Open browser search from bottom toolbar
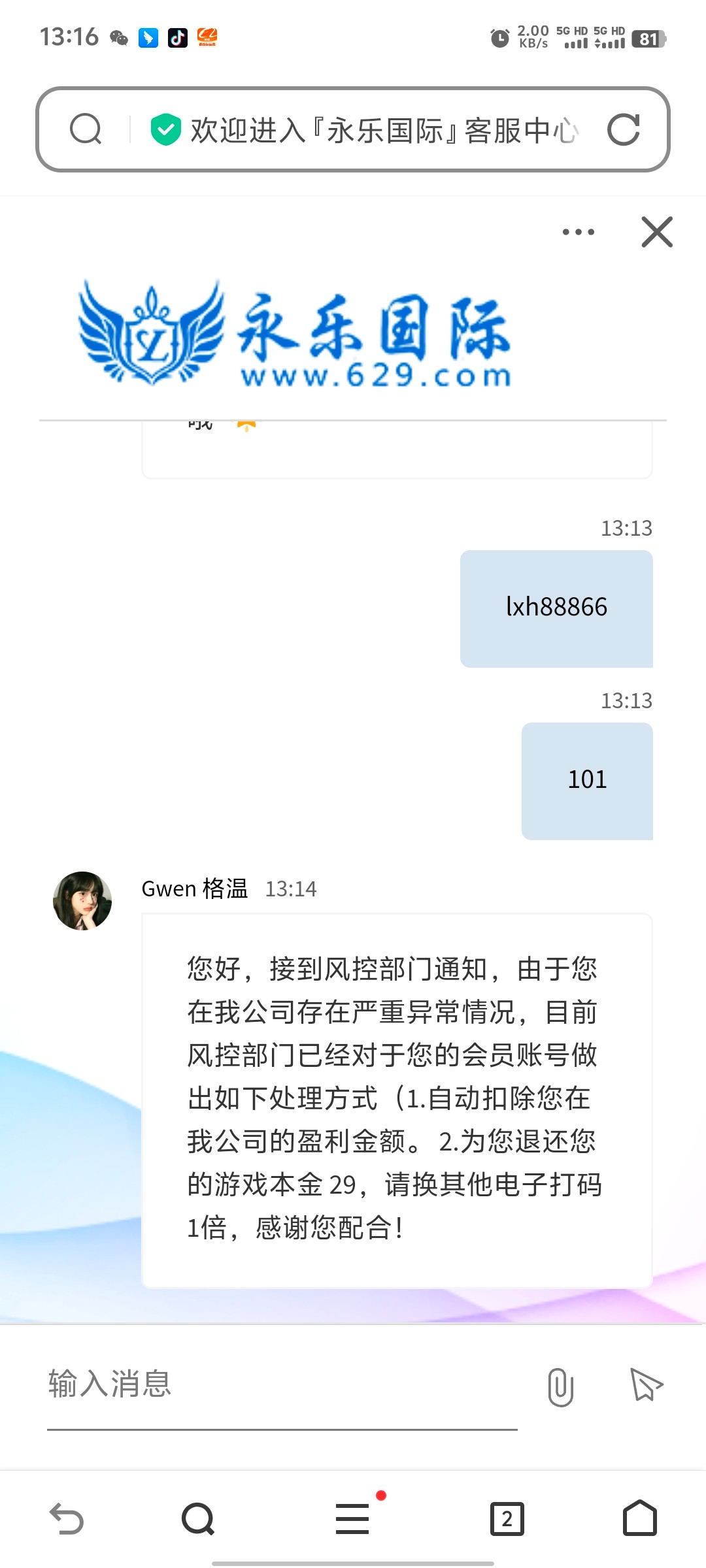 pyautogui.click(x=198, y=1518)
